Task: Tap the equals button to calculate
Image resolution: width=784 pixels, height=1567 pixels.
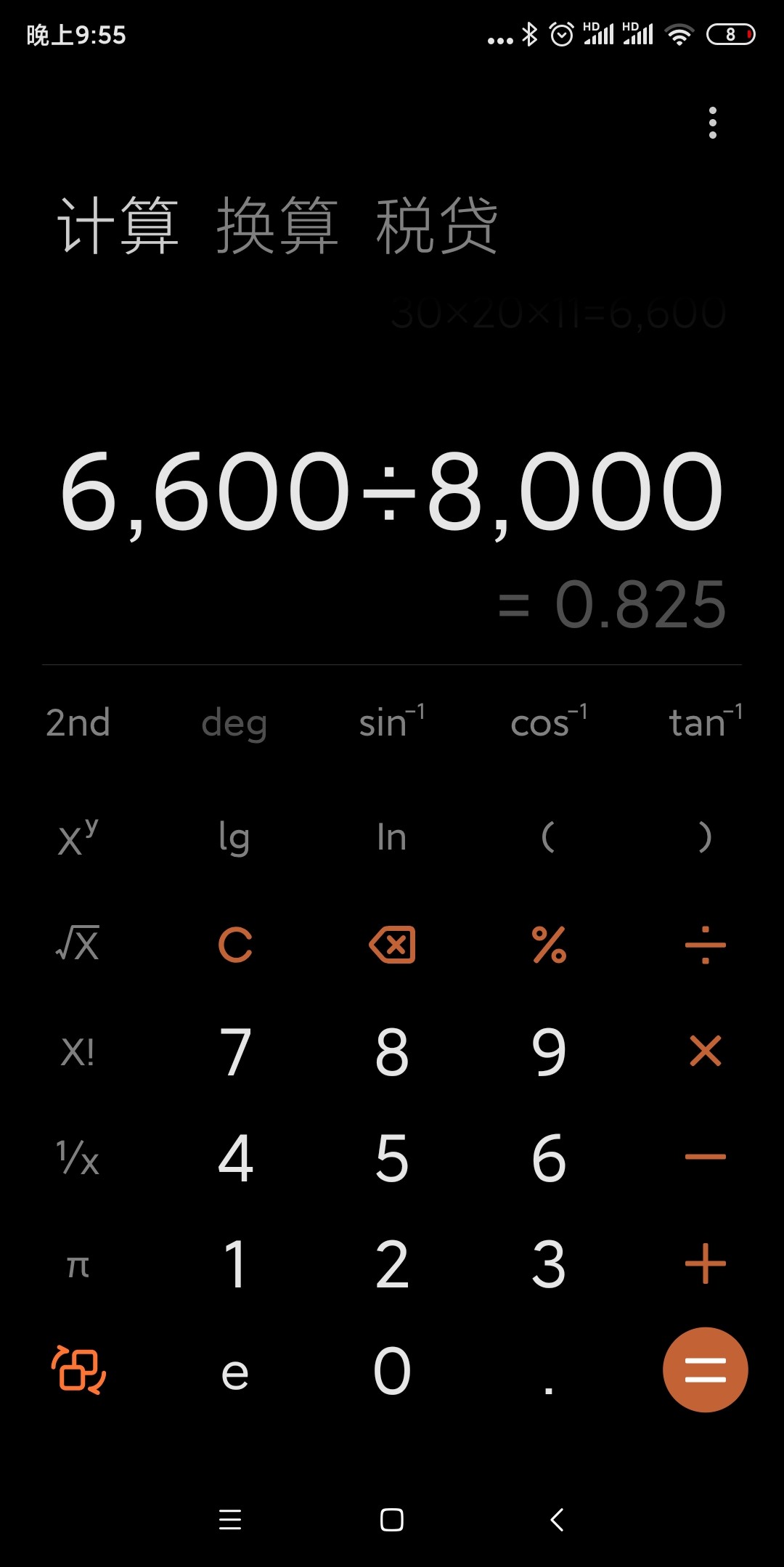Action: pyautogui.click(x=705, y=1370)
